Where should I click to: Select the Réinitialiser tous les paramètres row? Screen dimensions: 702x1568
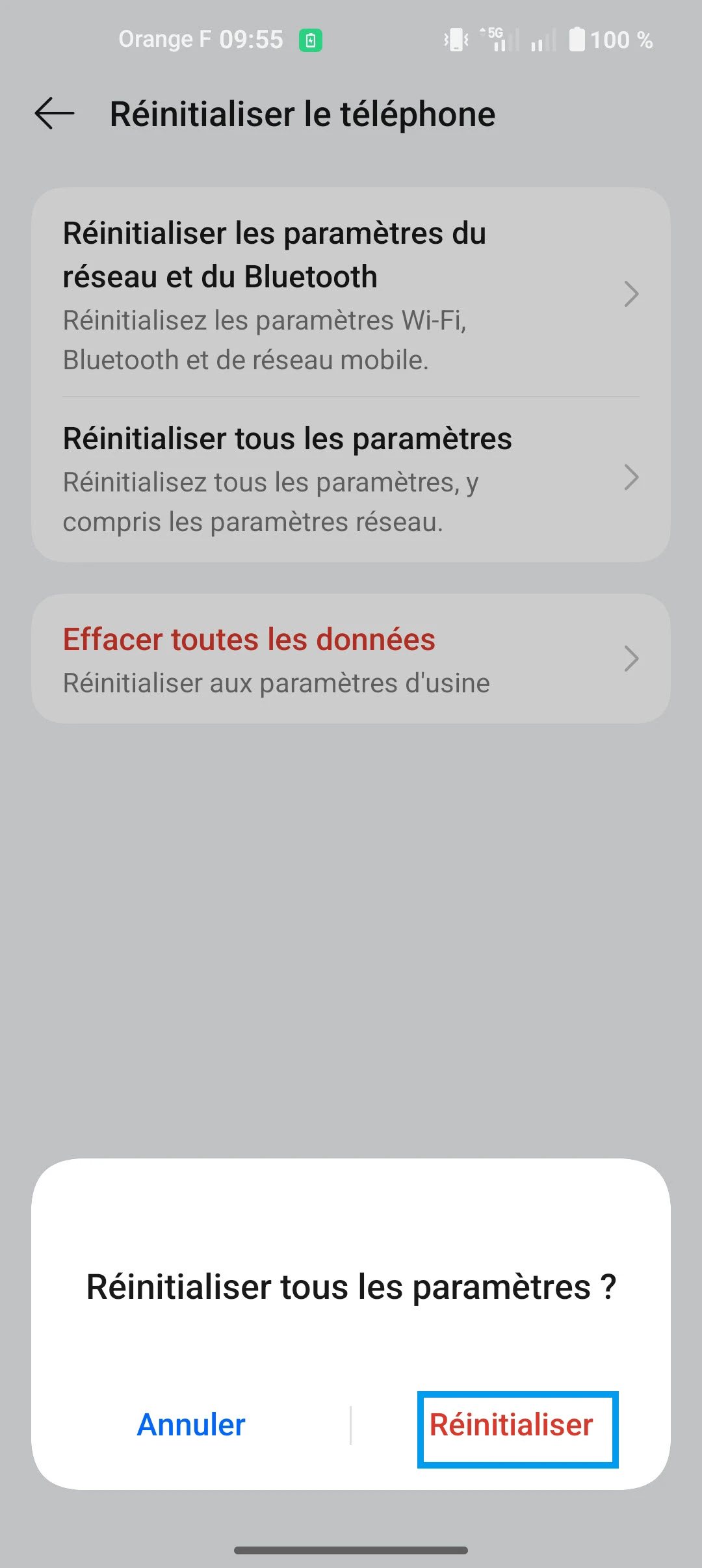[x=351, y=479]
